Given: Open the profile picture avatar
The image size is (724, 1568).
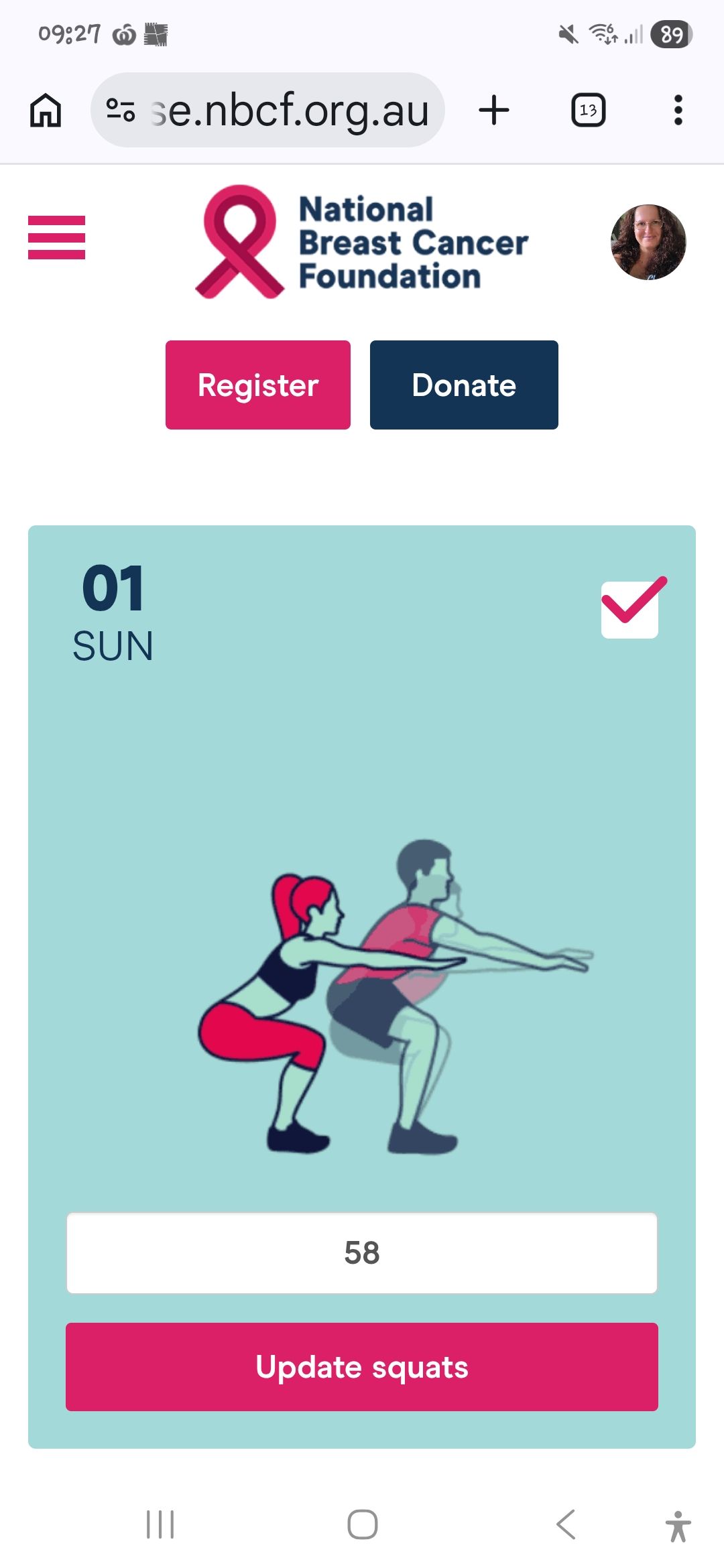Looking at the screenshot, I should tap(648, 242).
